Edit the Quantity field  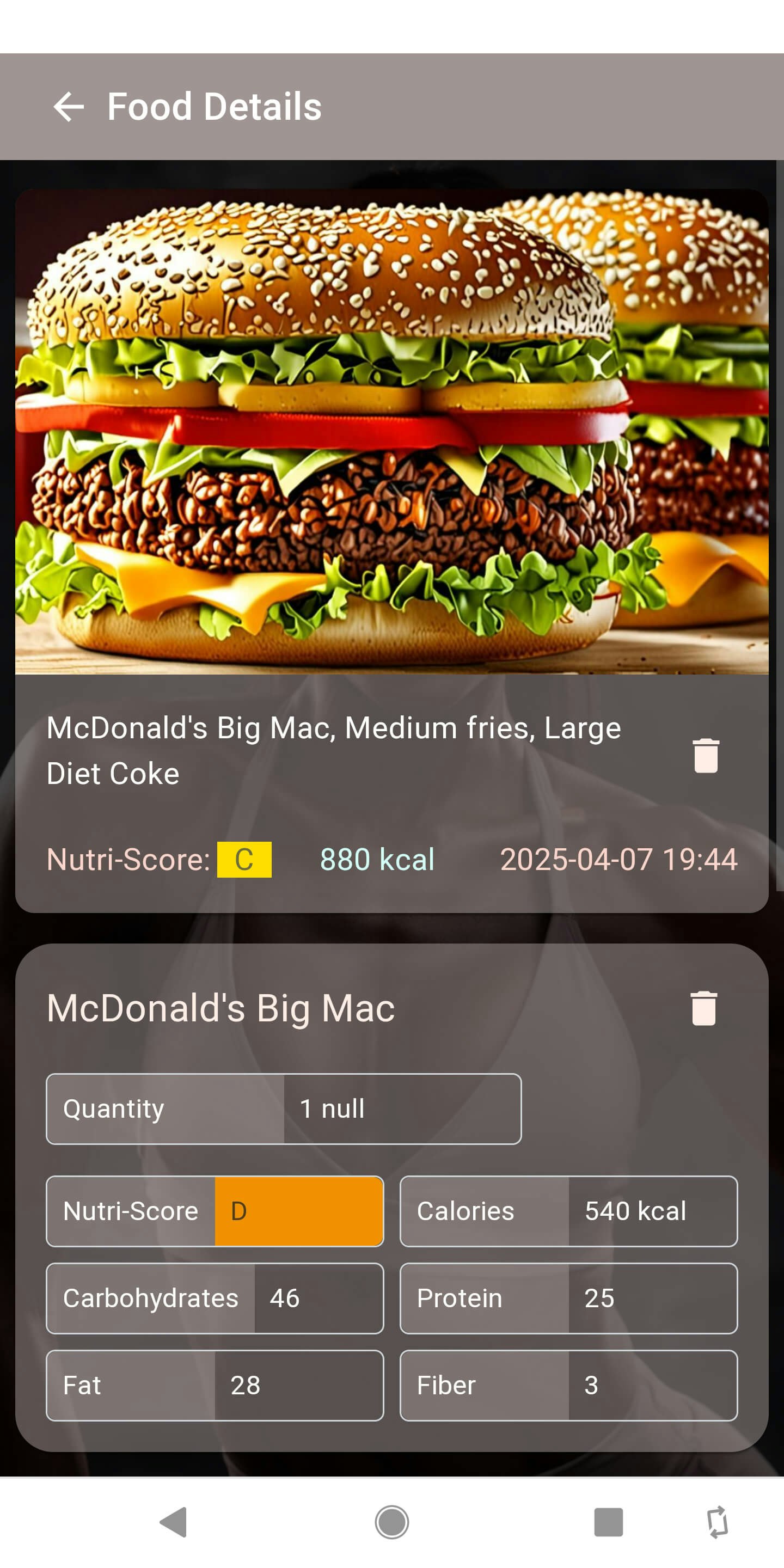(x=402, y=1109)
